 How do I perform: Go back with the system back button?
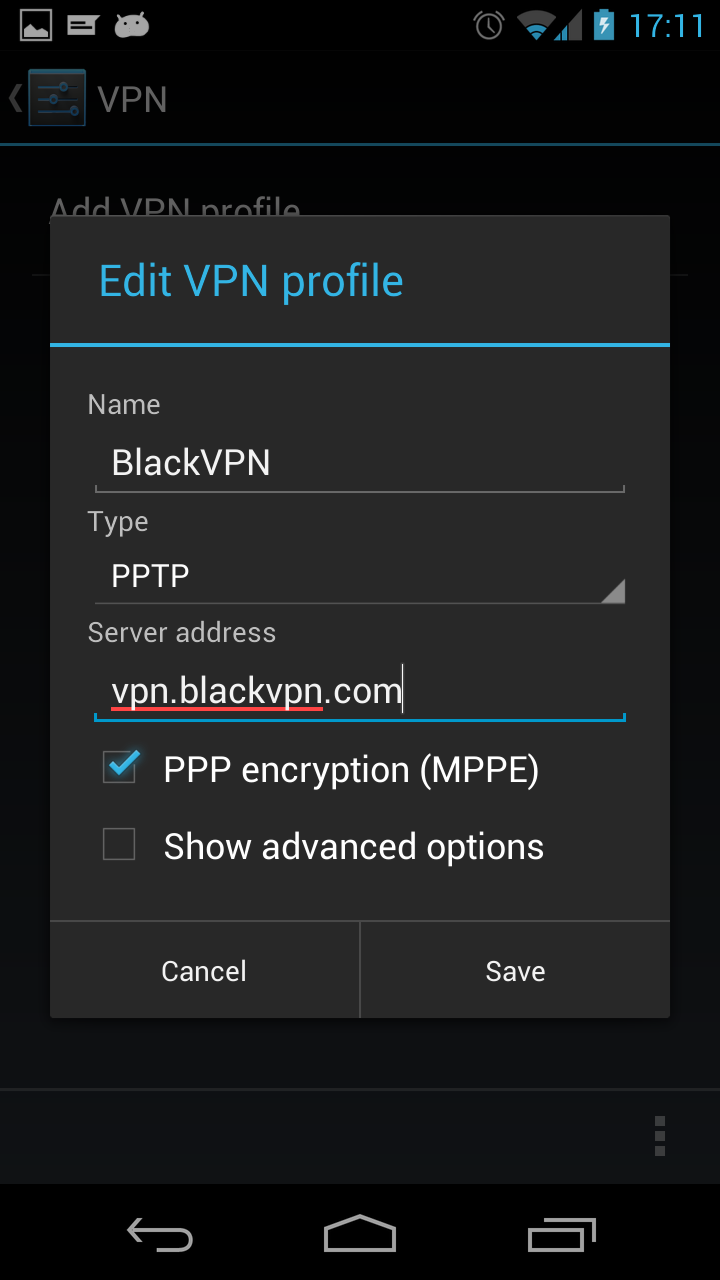pos(160,1235)
